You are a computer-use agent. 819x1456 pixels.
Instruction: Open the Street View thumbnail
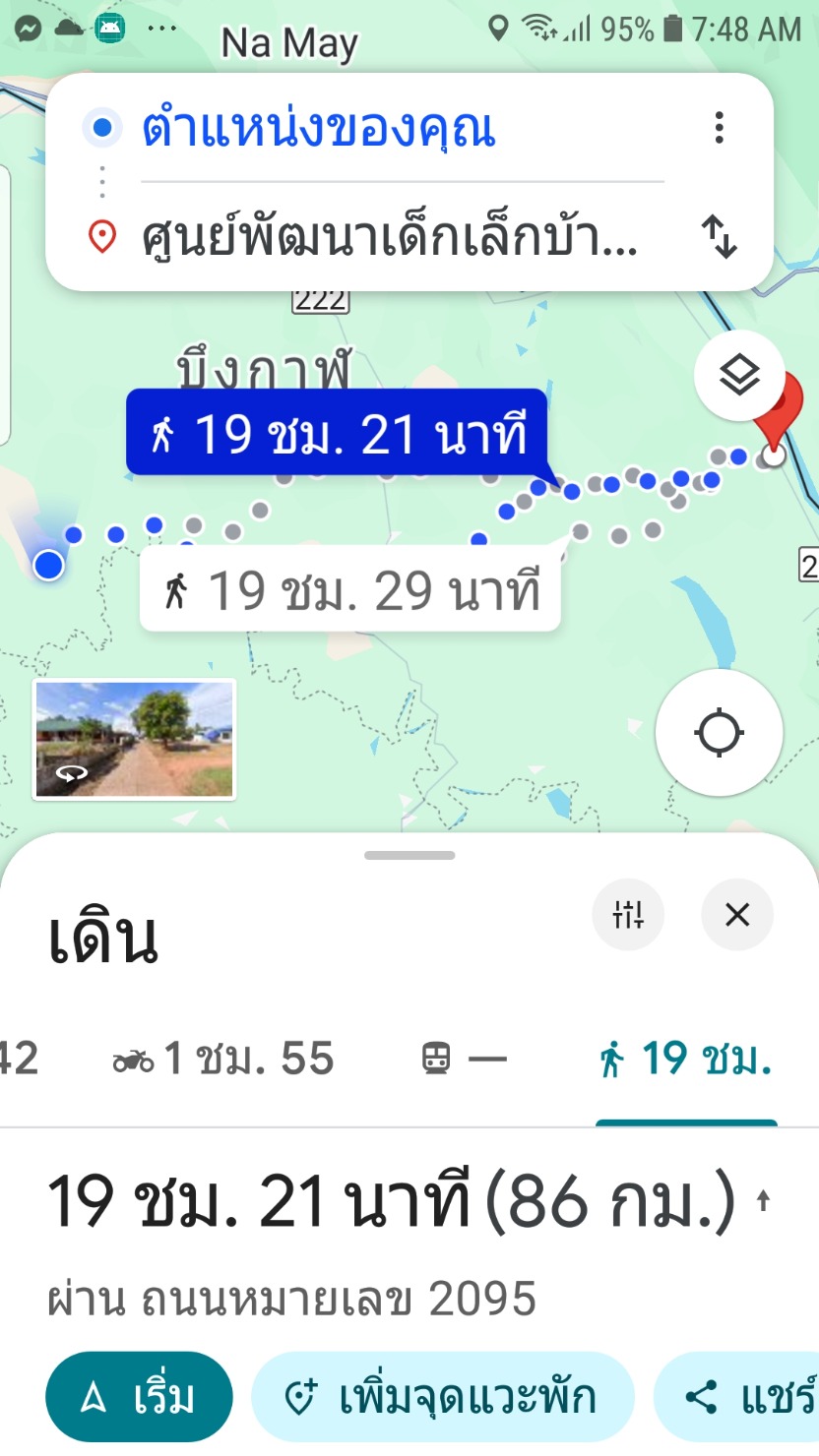pos(134,739)
